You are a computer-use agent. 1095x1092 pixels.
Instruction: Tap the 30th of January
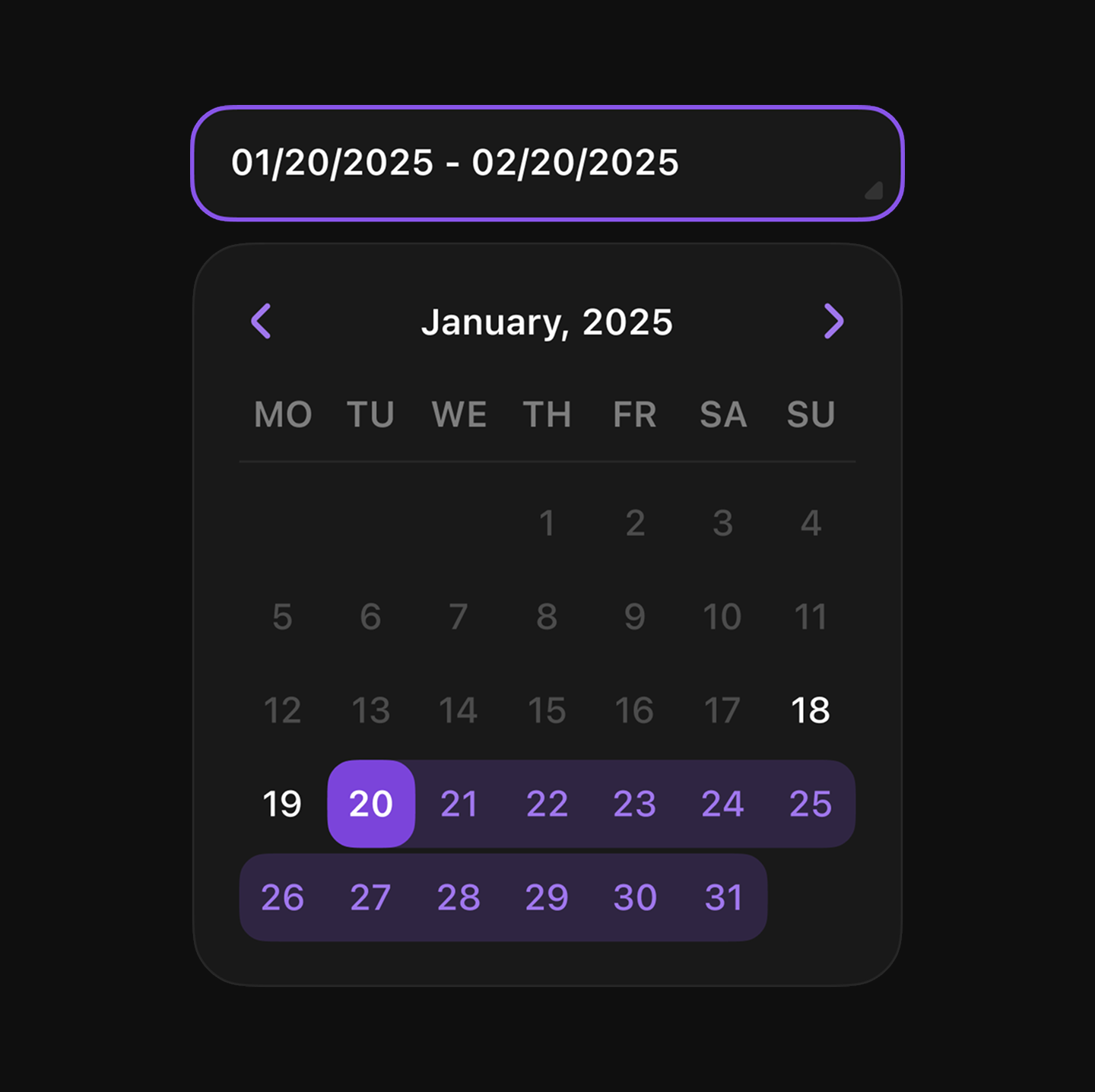pos(634,897)
